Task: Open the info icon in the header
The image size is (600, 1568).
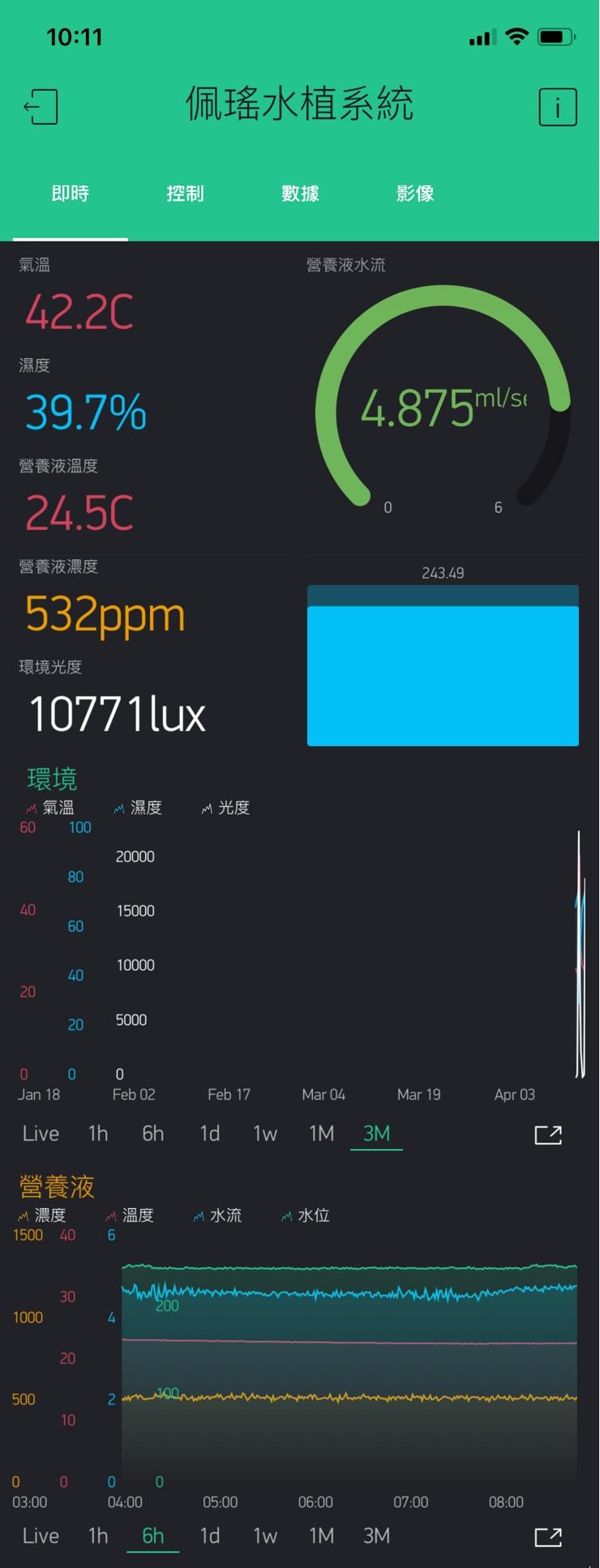Action: [558, 107]
